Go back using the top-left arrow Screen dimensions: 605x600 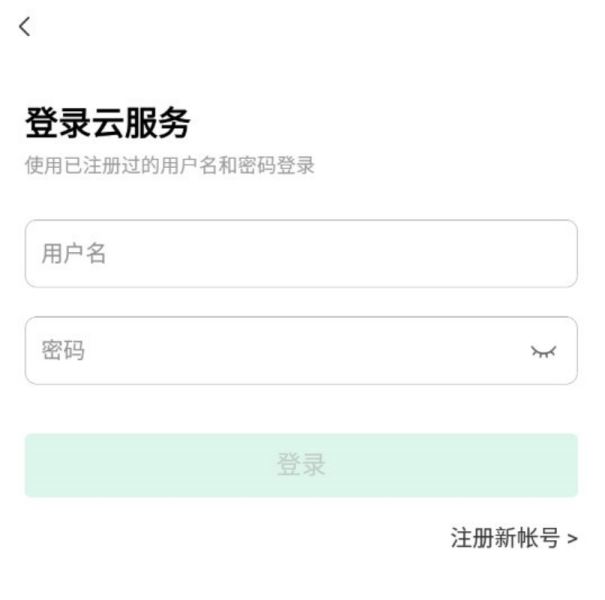(25, 27)
